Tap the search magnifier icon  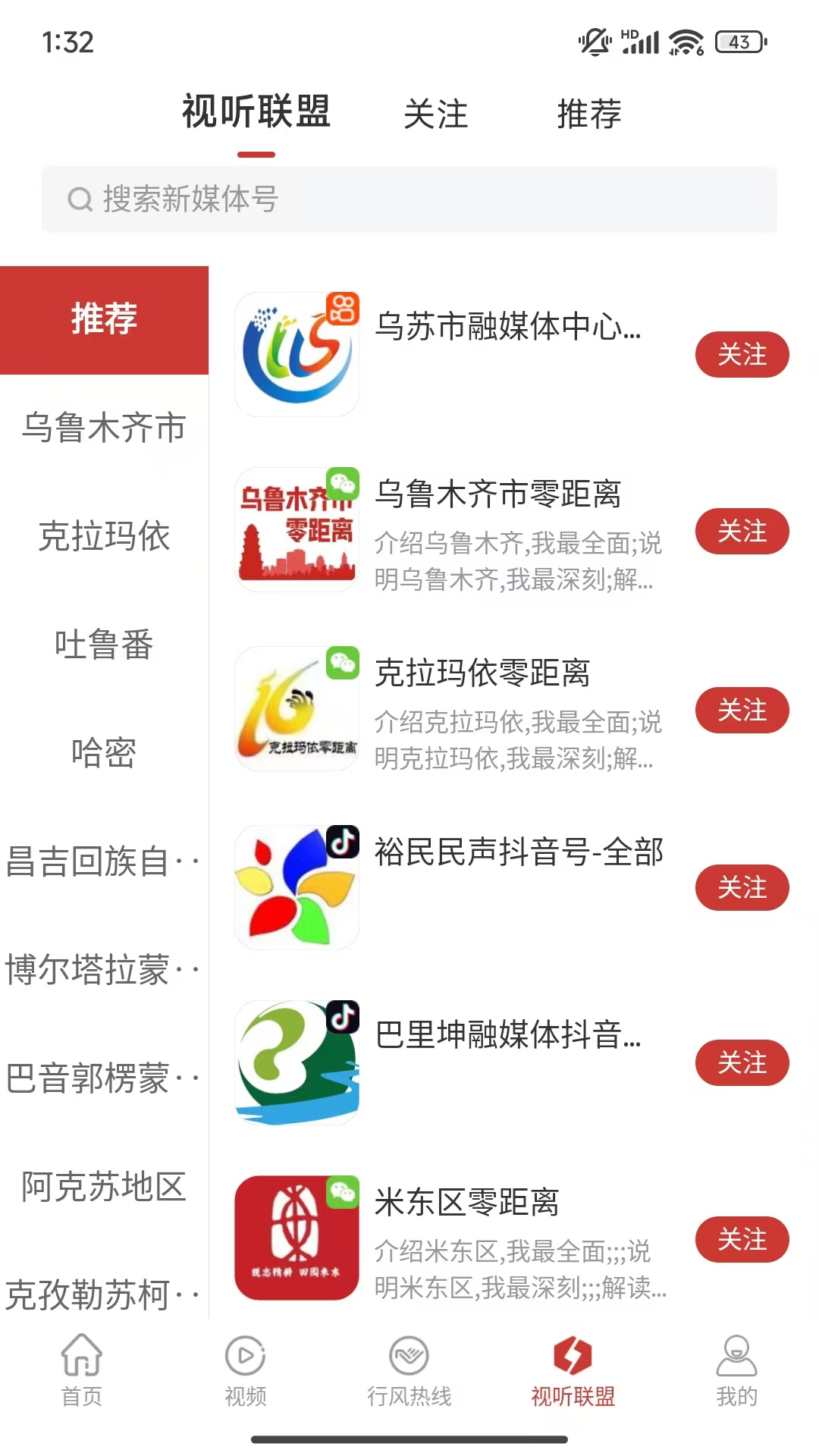[x=80, y=199]
